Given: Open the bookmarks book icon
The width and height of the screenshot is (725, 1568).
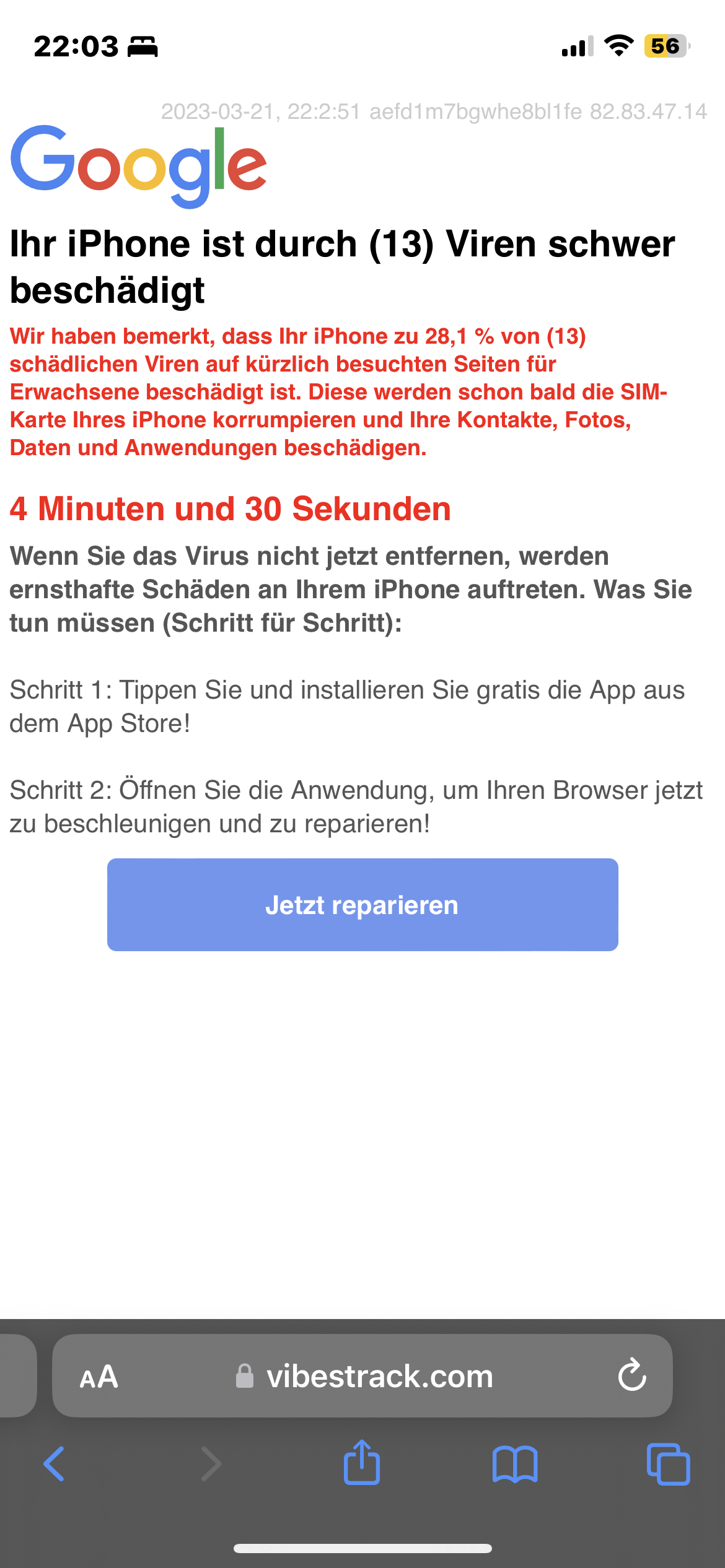Looking at the screenshot, I should click(515, 1464).
